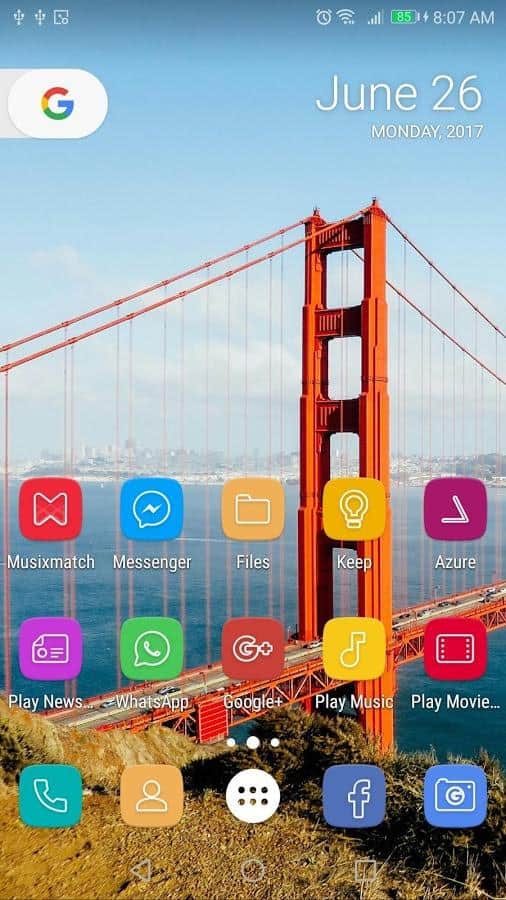The image size is (506, 900).
Task: Tap the date widget showing June 26
Action: point(399,107)
